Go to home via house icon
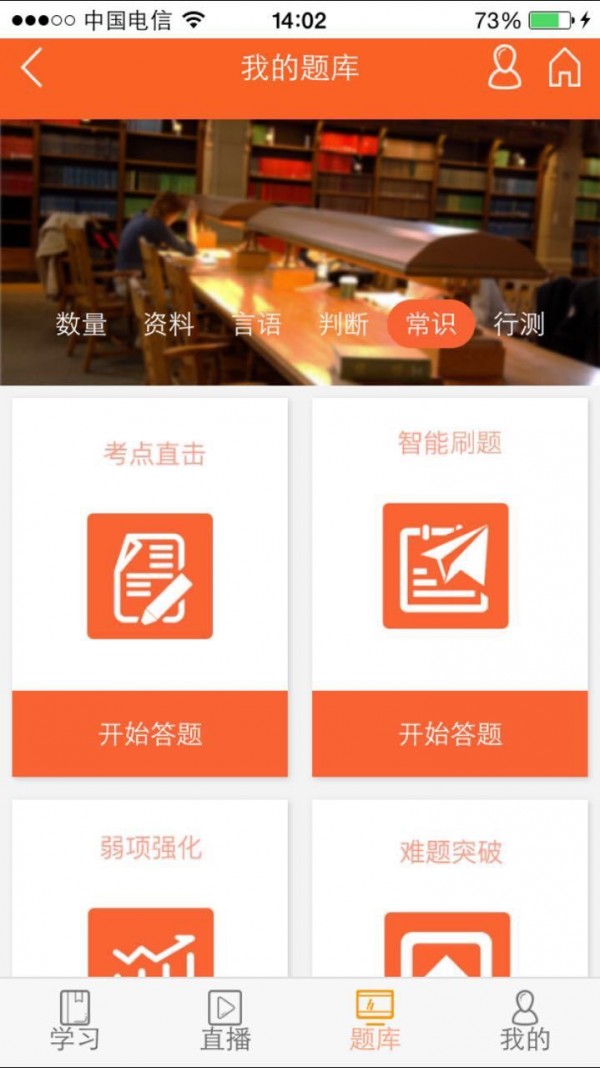Viewport: 600px width, 1068px height. 564,68
